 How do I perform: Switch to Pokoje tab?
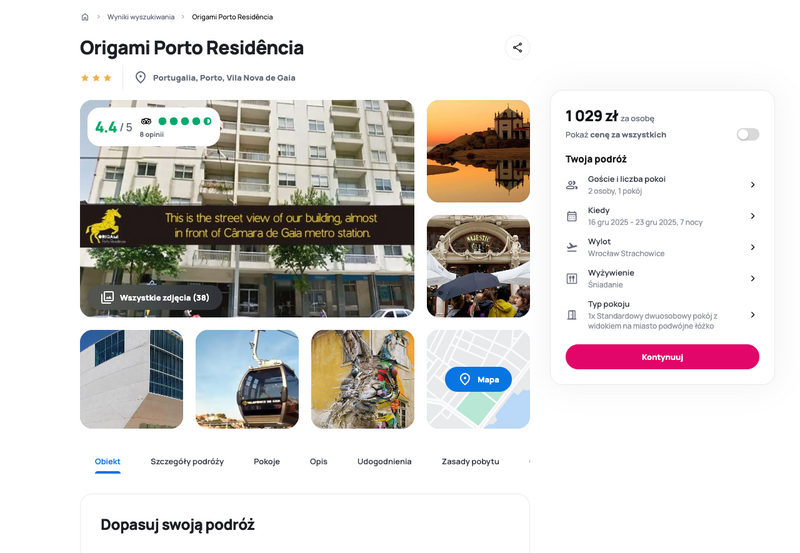tap(267, 462)
